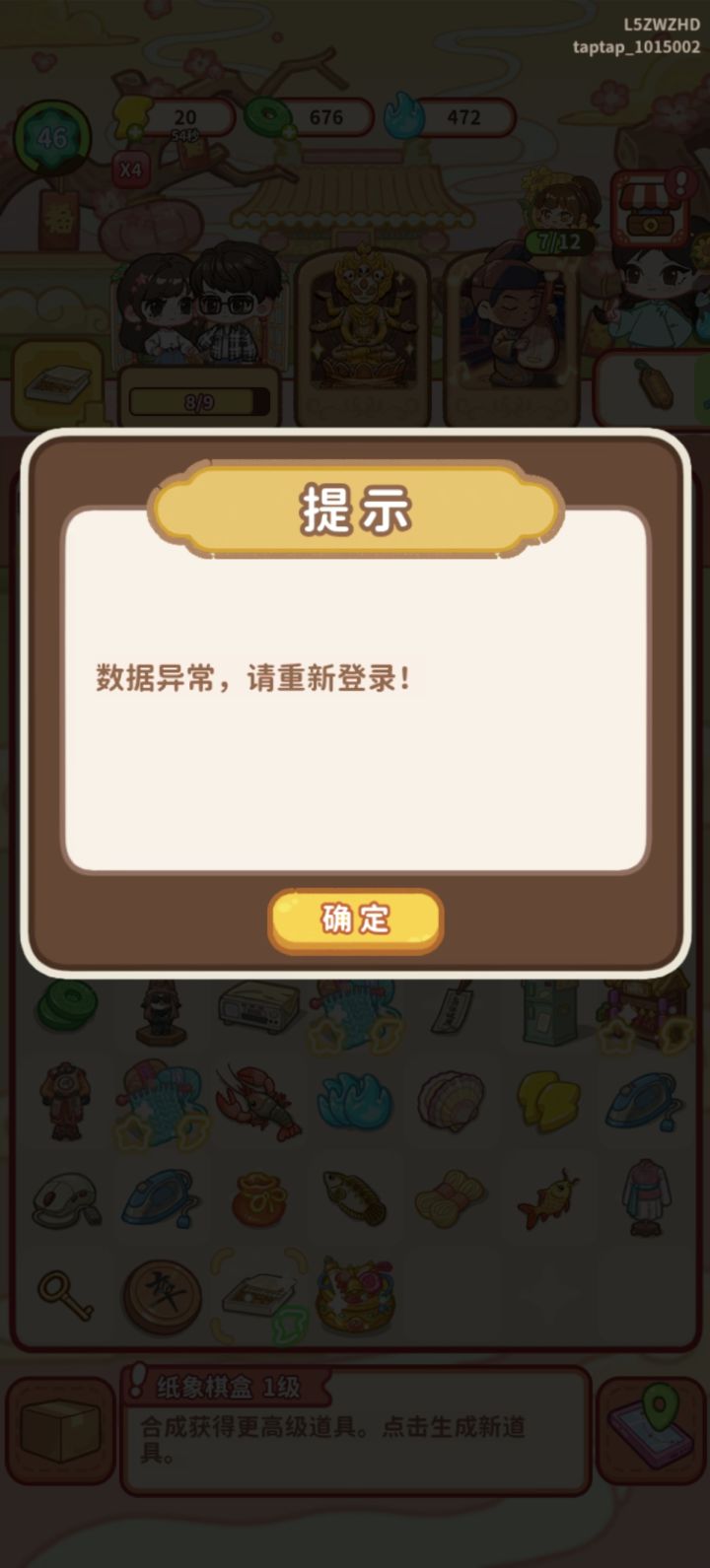Tap the 确定 confirm button on the dialog
This screenshot has width=710, height=1568.
pos(355,919)
